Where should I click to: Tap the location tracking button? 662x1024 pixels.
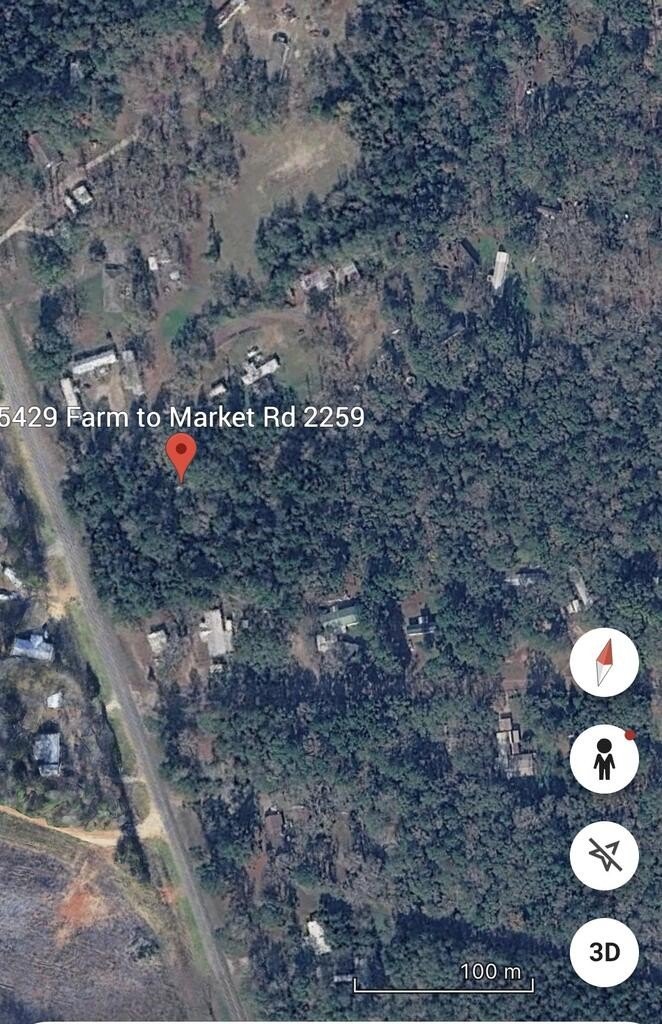click(604, 856)
